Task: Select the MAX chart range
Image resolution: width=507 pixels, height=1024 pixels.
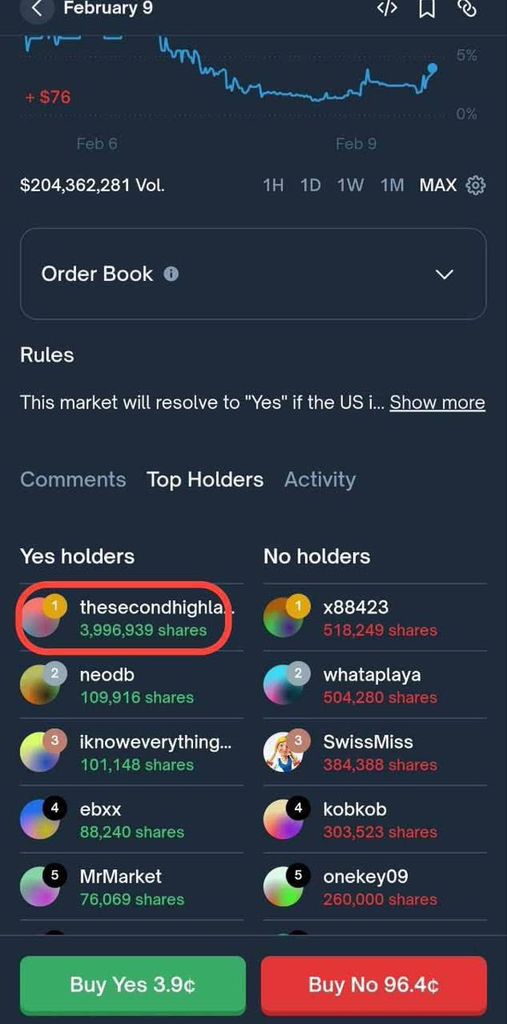Action: click(438, 185)
